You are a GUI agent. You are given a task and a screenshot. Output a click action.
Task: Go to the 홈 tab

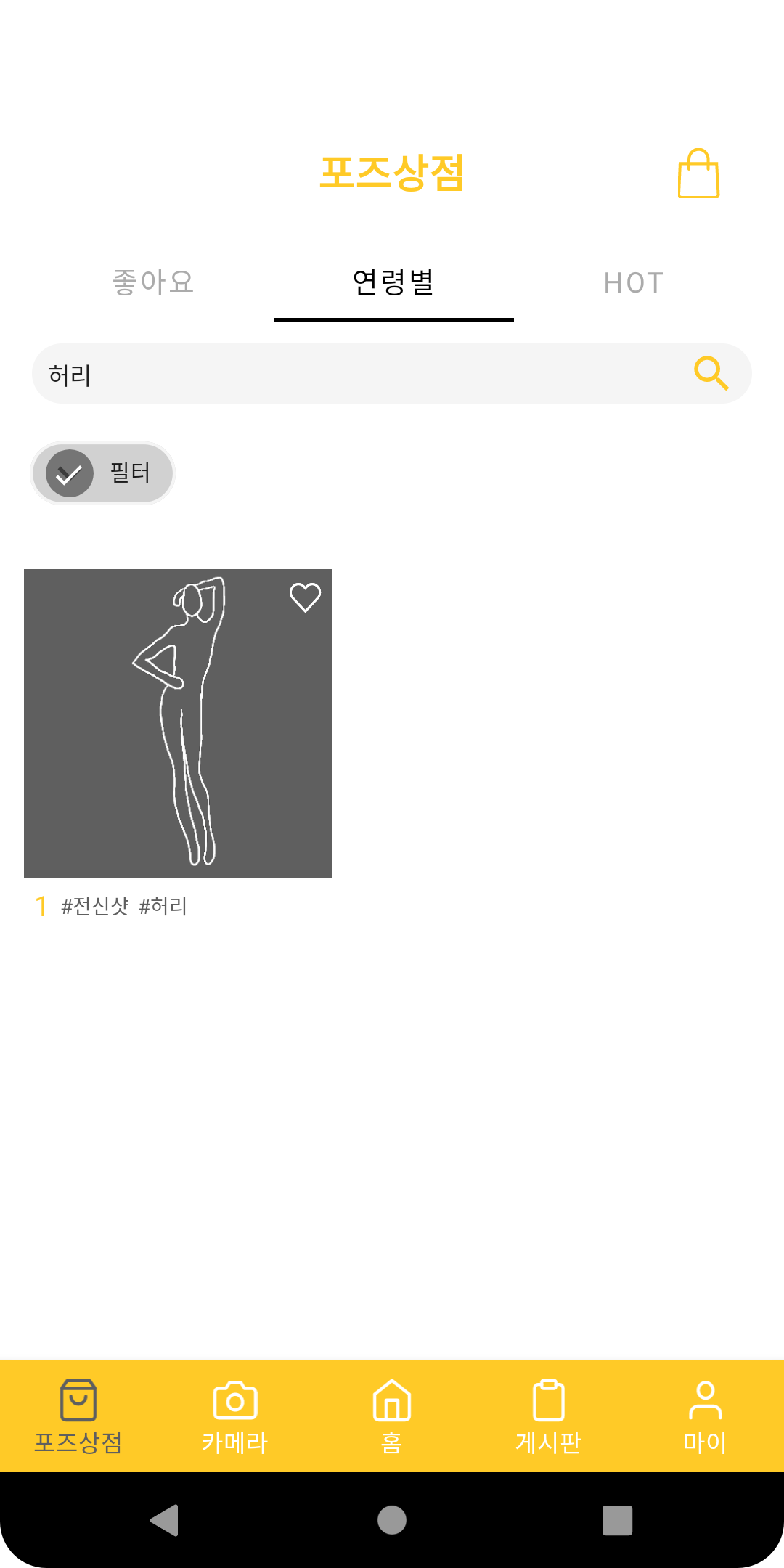pos(392,1416)
